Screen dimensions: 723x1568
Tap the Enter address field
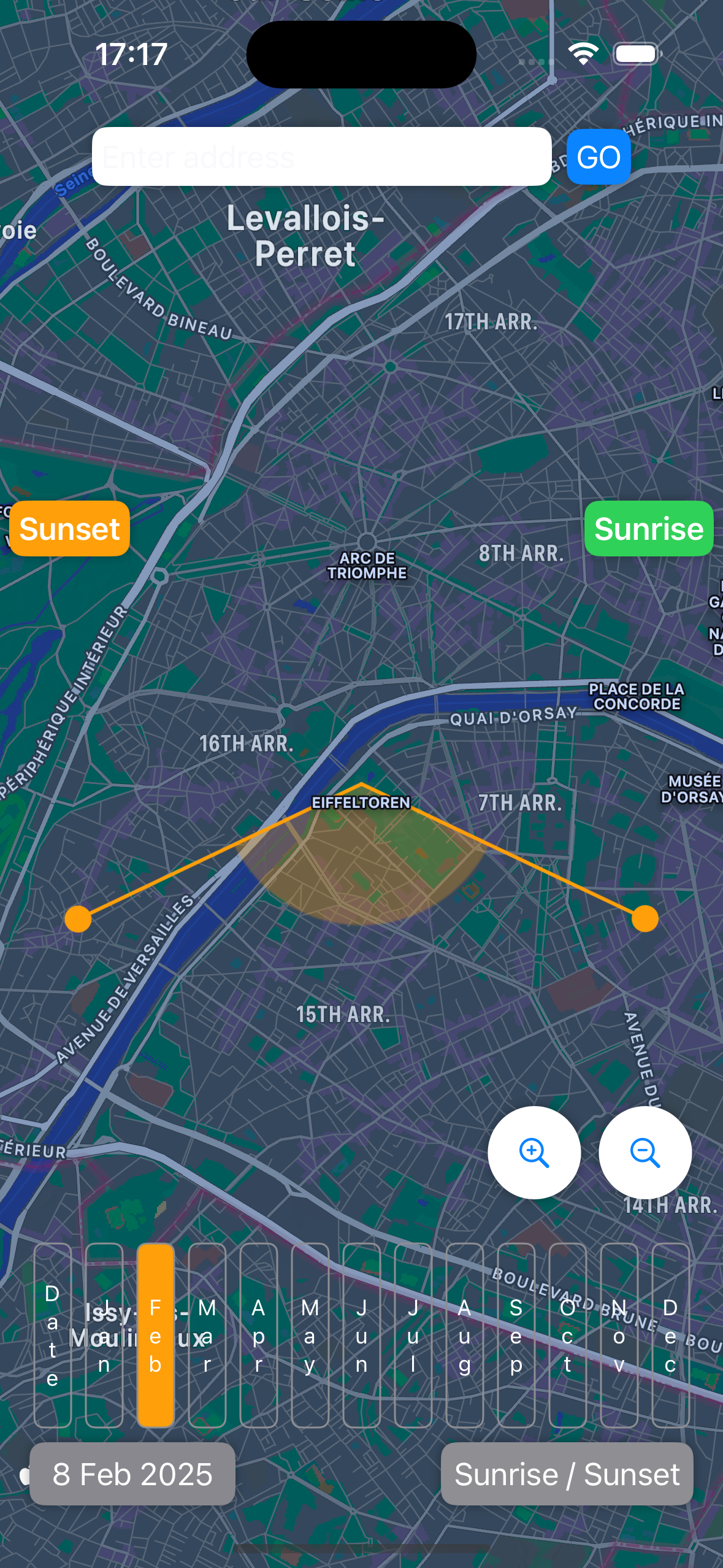click(x=321, y=156)
